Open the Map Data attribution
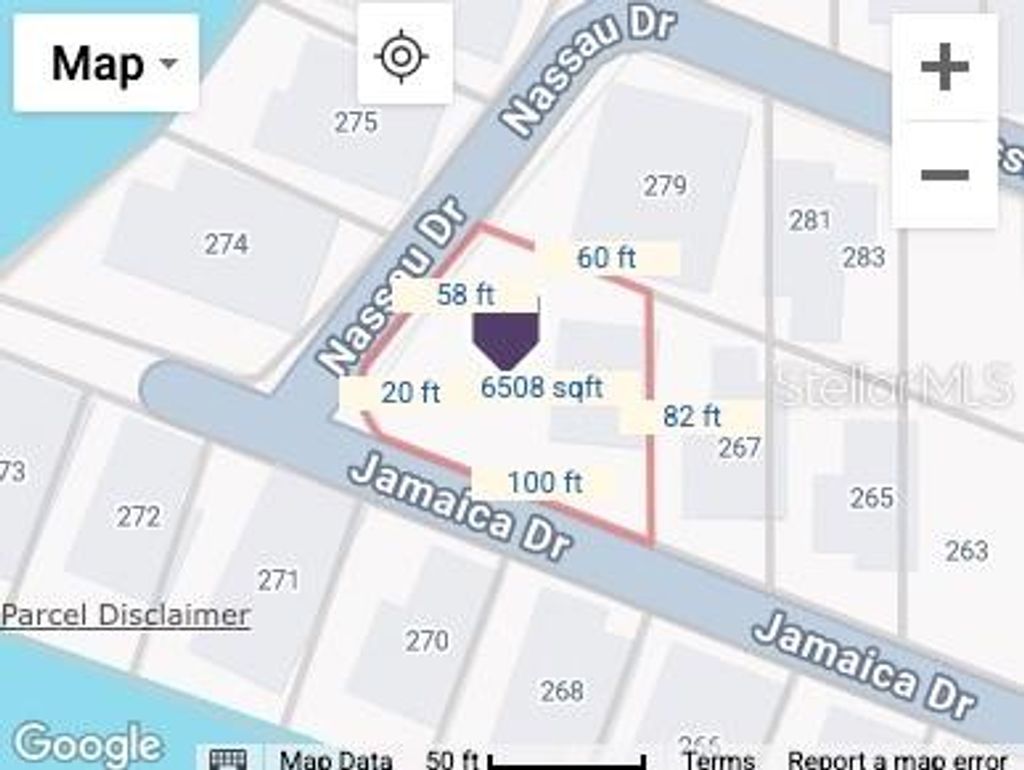 (x=336, y=760)
